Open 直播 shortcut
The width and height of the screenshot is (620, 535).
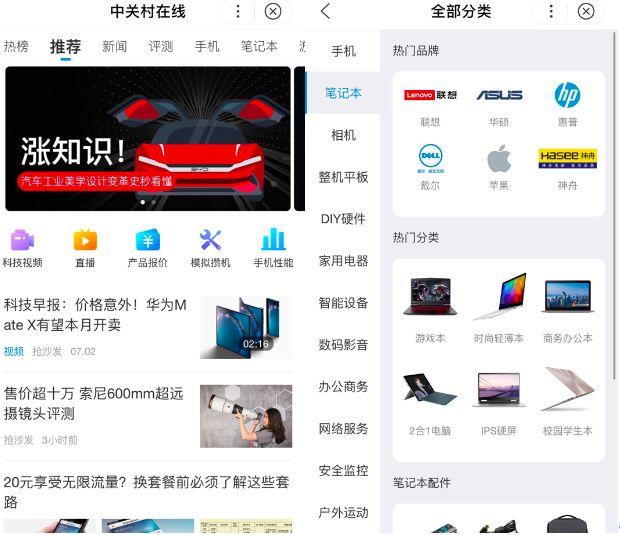[x=85, y=247]
